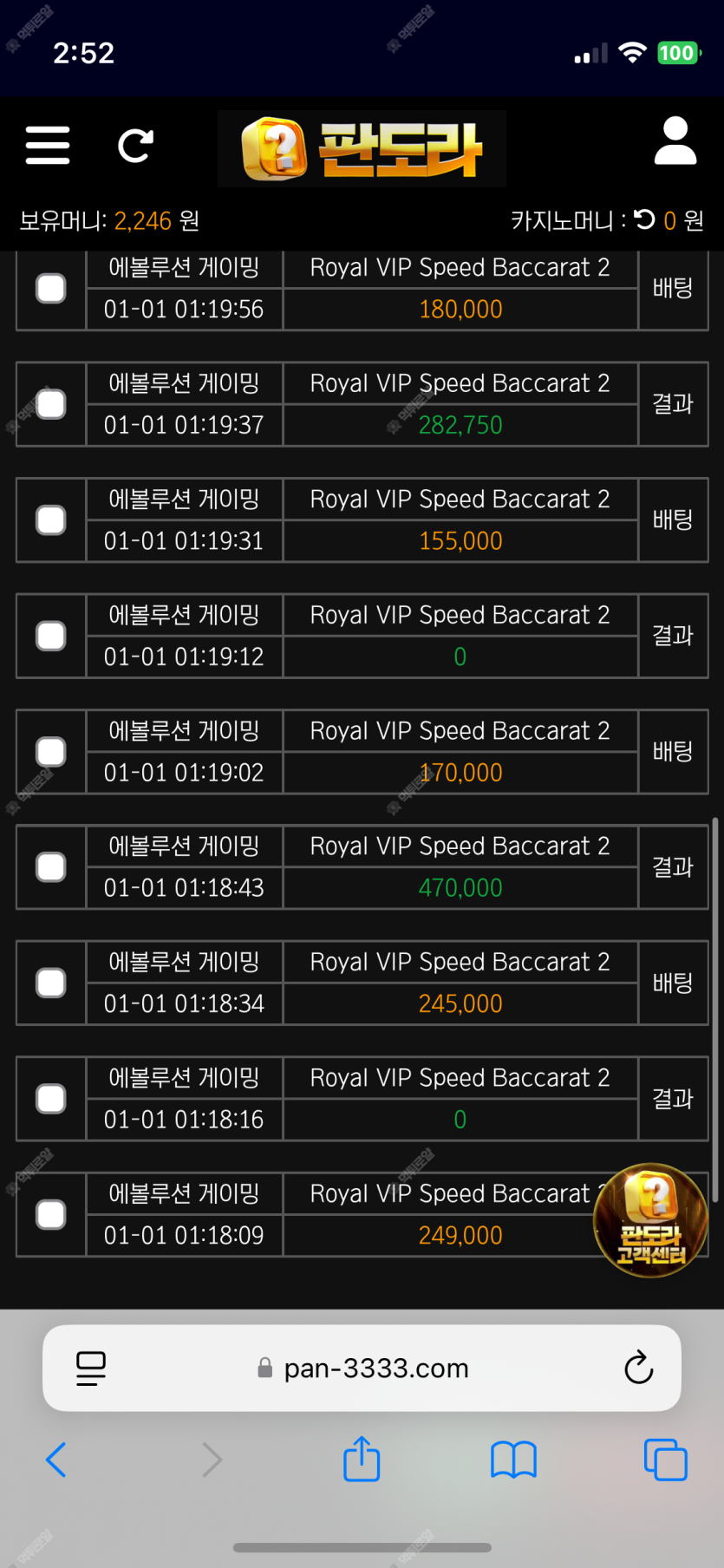
Task: Check the box for the 01:18:43 result
Action: (51, 867)
